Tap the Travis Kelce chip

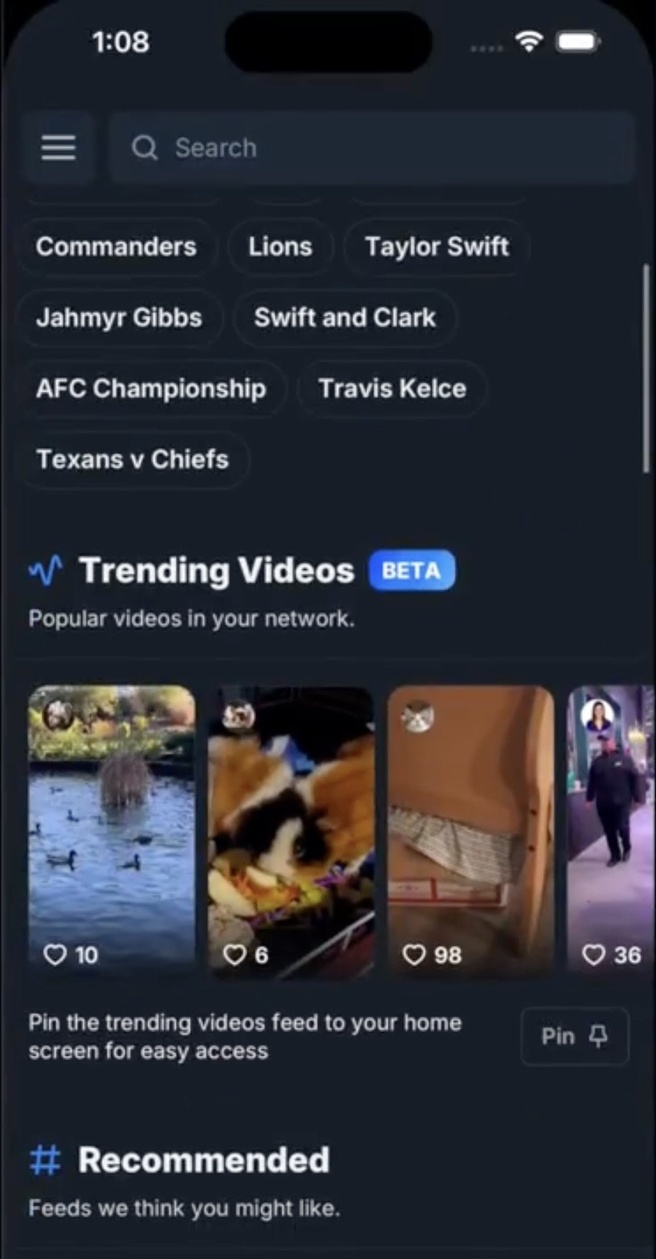(x=392, y=389)
